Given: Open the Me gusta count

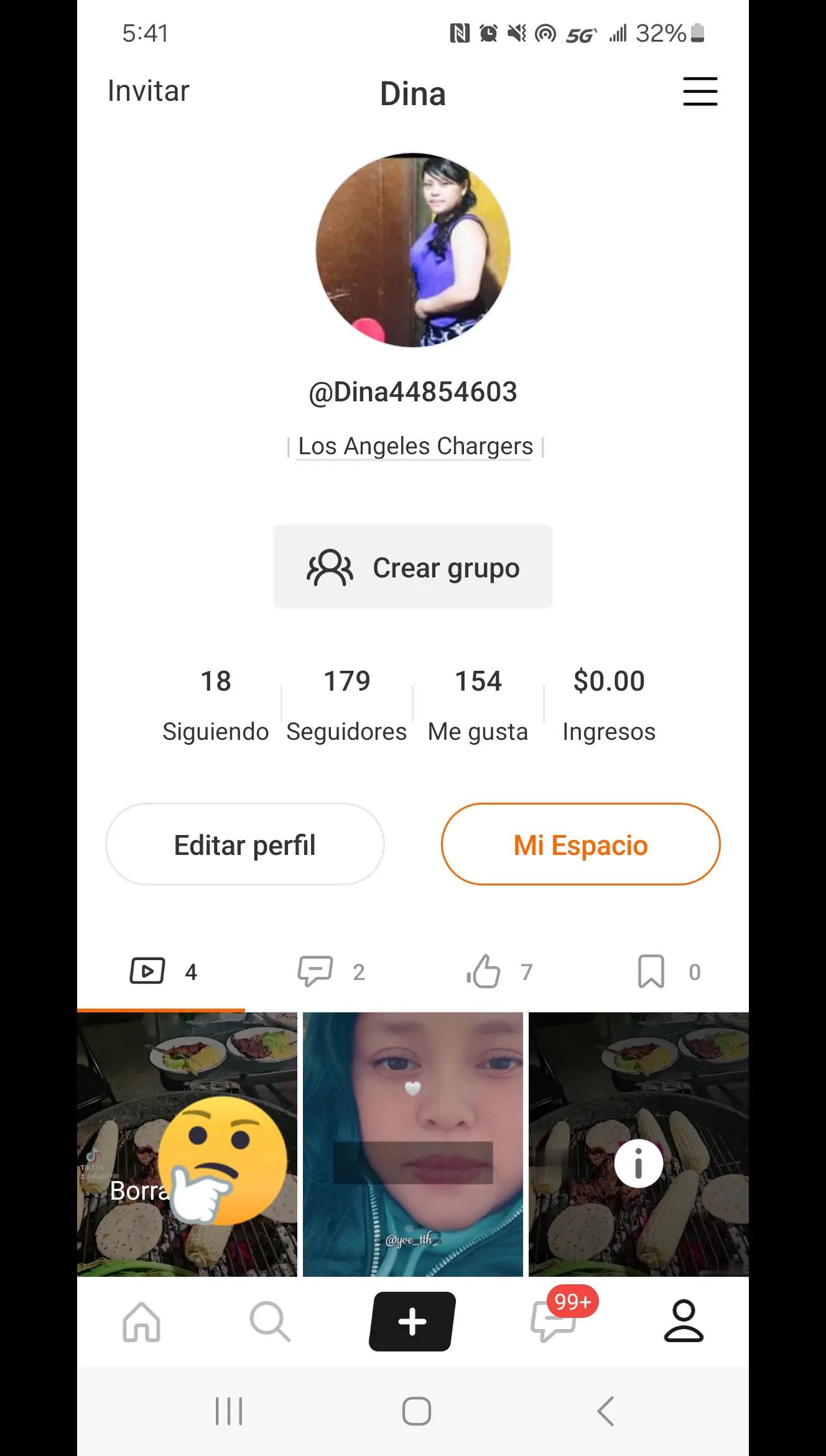Looking at the screenshot, I should click(x=478, y=706).
